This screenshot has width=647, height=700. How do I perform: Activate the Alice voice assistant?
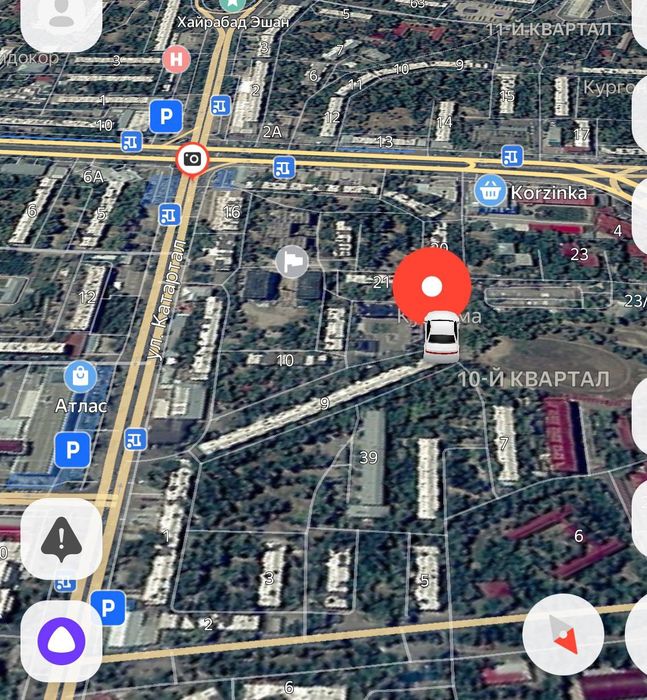click(62, 640)
